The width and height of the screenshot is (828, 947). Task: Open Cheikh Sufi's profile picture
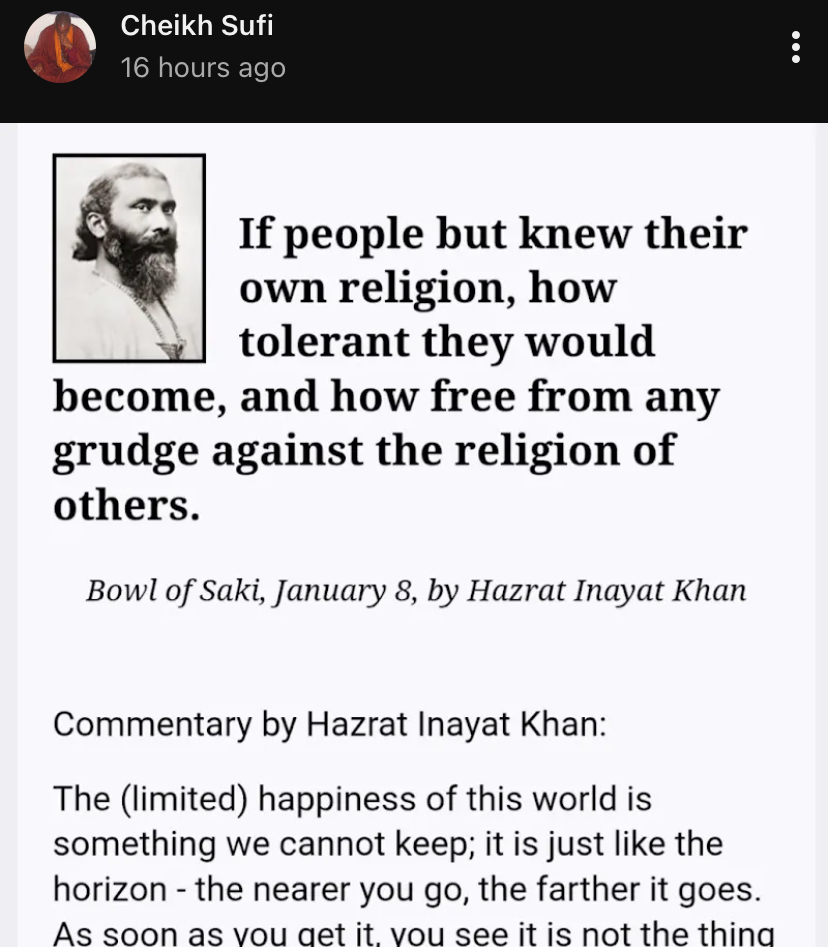coord(59,47)
